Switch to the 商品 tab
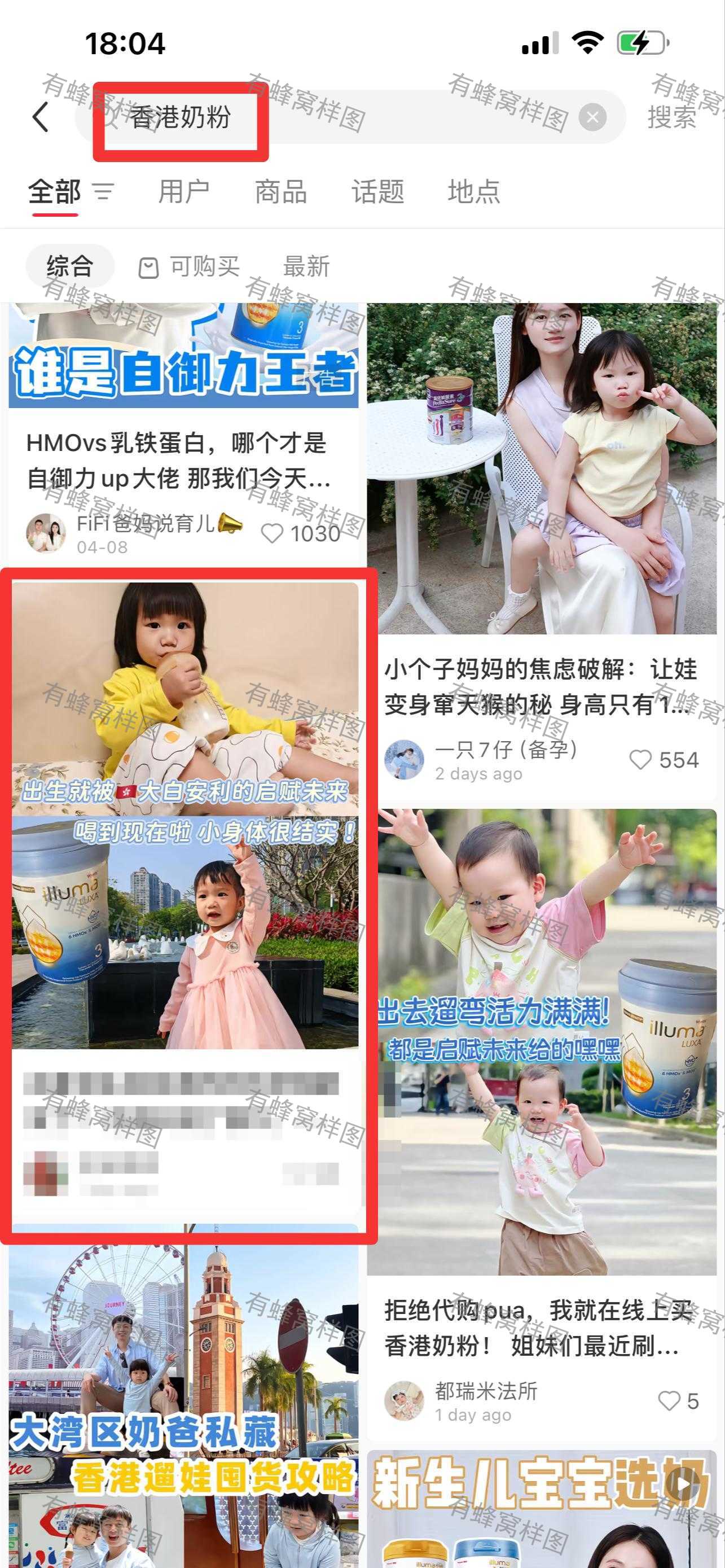Image resolution: width=725 pixels, height=1568 pixels. 280,192
